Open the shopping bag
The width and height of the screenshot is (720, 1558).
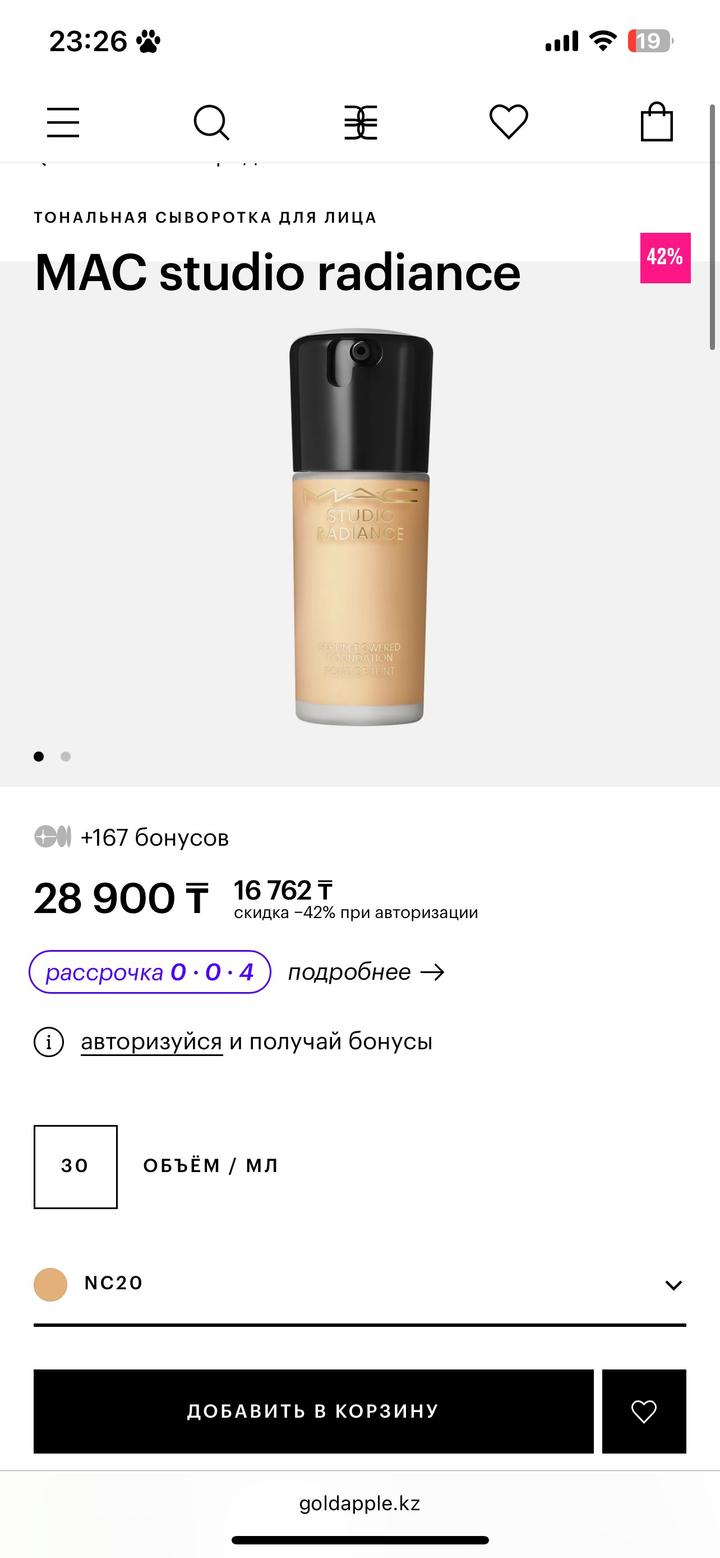point(656,122)
